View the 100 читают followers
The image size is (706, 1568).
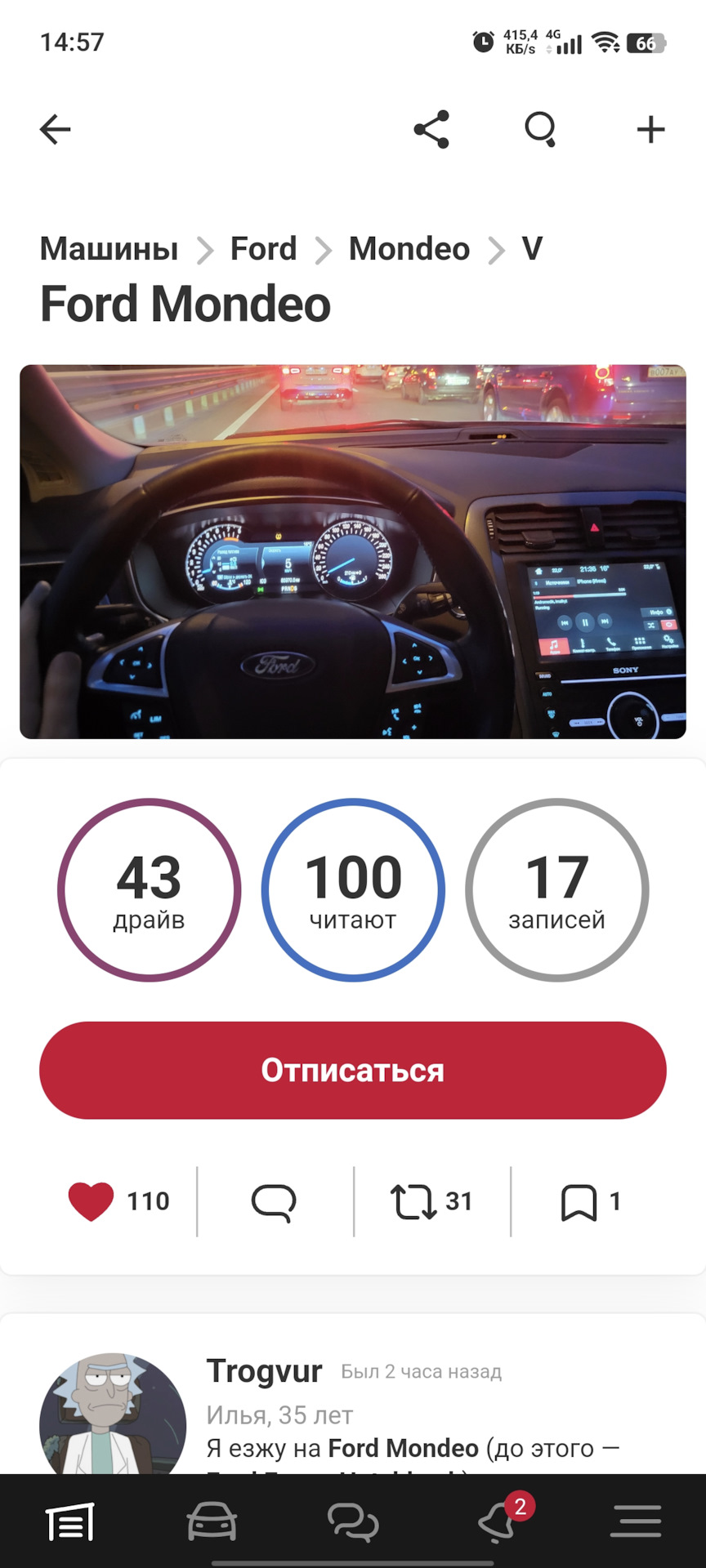tap(353, 889)
